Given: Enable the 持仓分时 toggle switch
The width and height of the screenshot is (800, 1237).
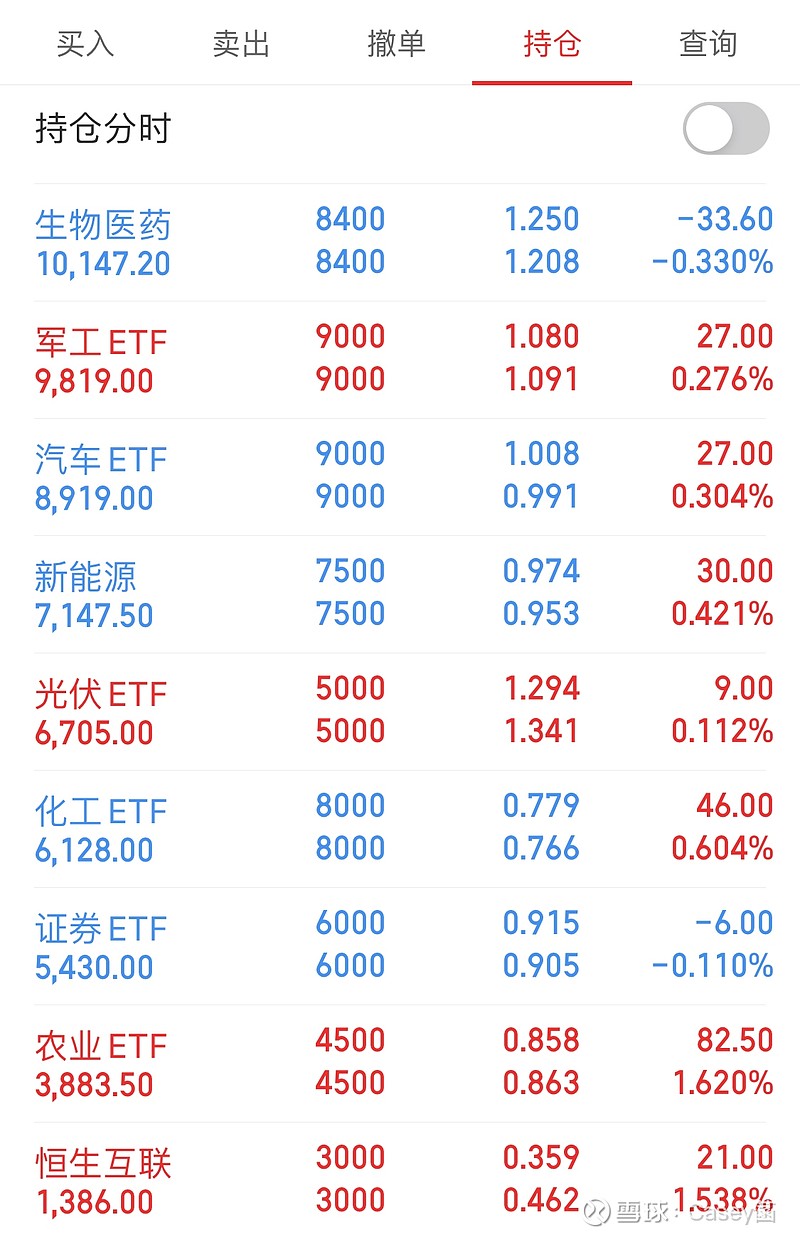Looking at the screenshot, I should (725, 129).
